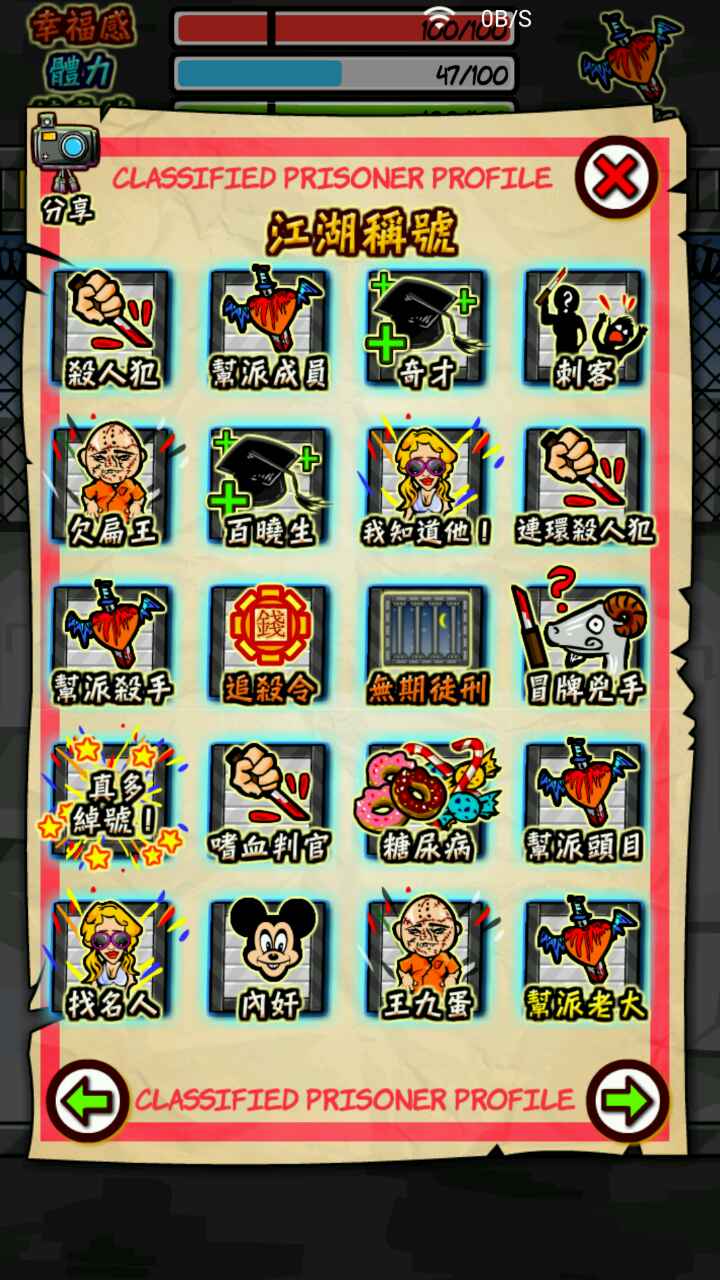View the 無期徒刑 title badge

coord(426,643)
